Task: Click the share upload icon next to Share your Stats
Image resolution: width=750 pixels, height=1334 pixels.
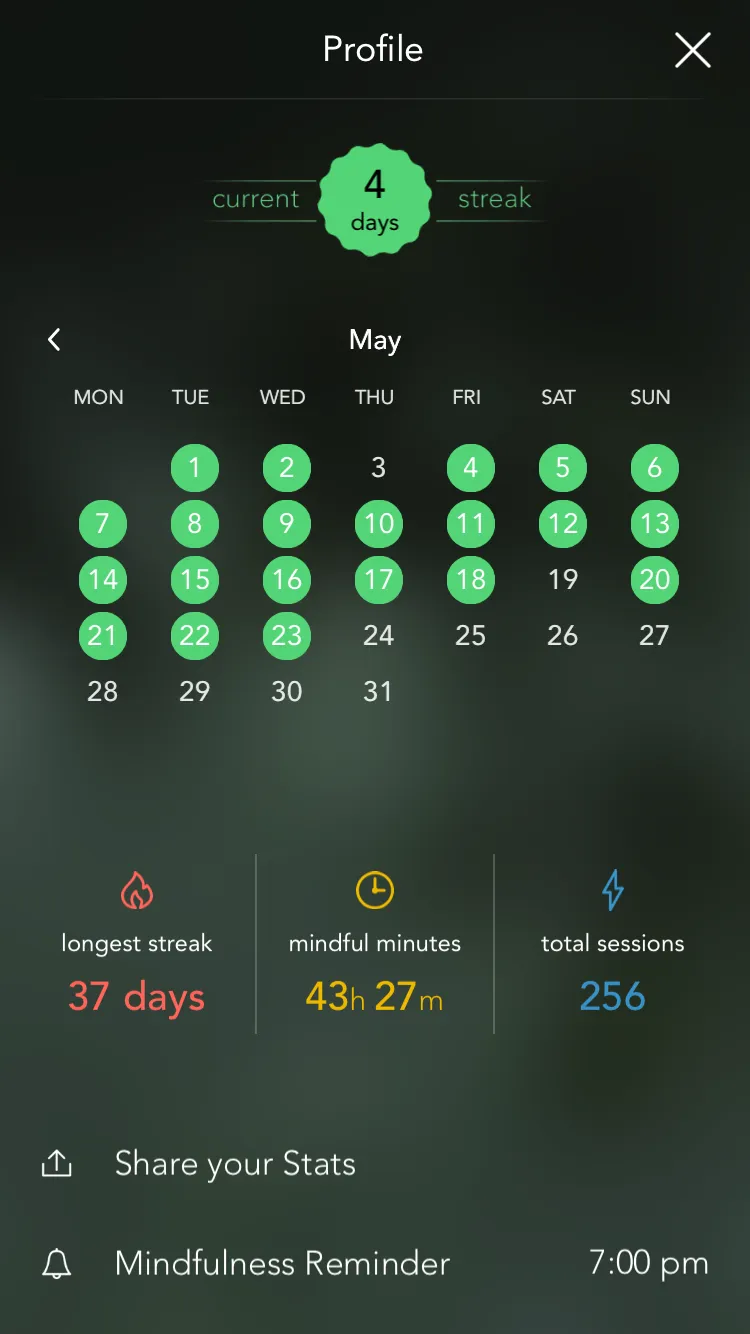Action: [57, 1163]
